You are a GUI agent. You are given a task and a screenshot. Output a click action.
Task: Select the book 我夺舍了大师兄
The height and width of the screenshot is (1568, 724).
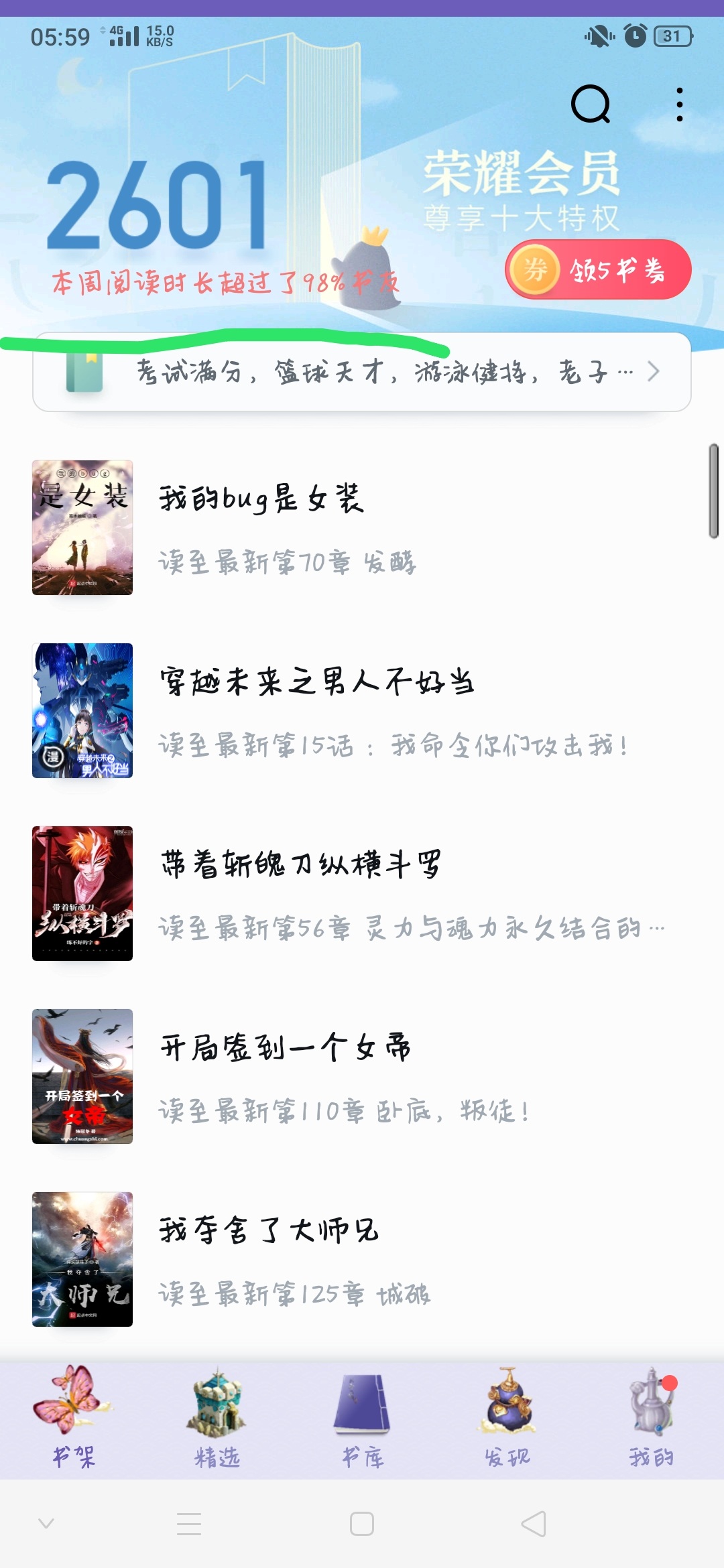(x=269, y=1231)
